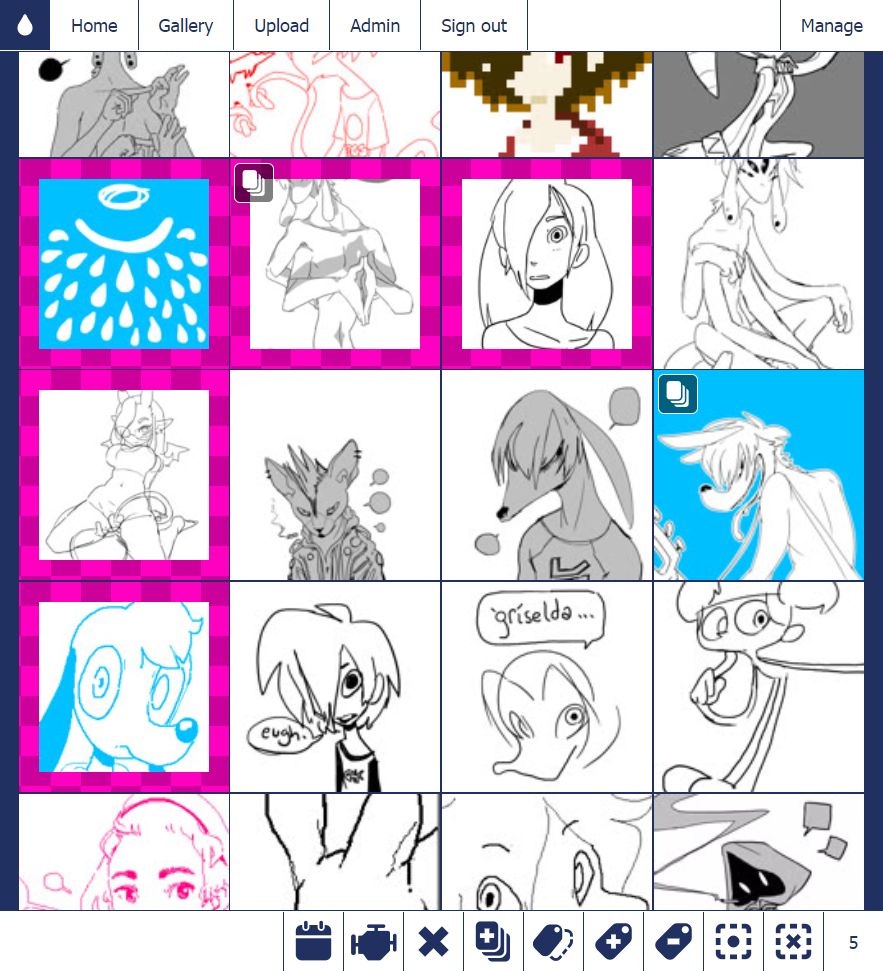Open the Admin section

(x=375, y=26)
